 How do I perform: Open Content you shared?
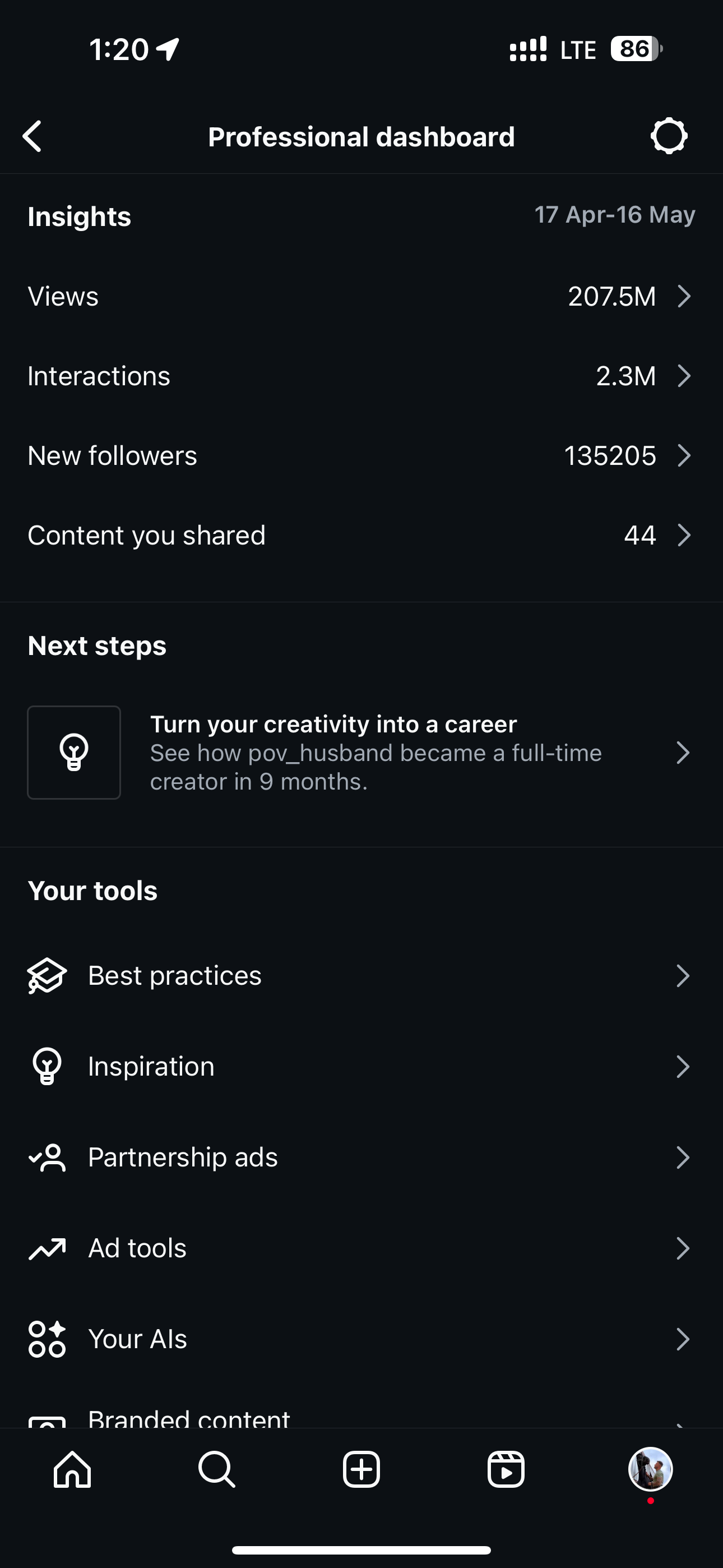(x=361, y=536)
